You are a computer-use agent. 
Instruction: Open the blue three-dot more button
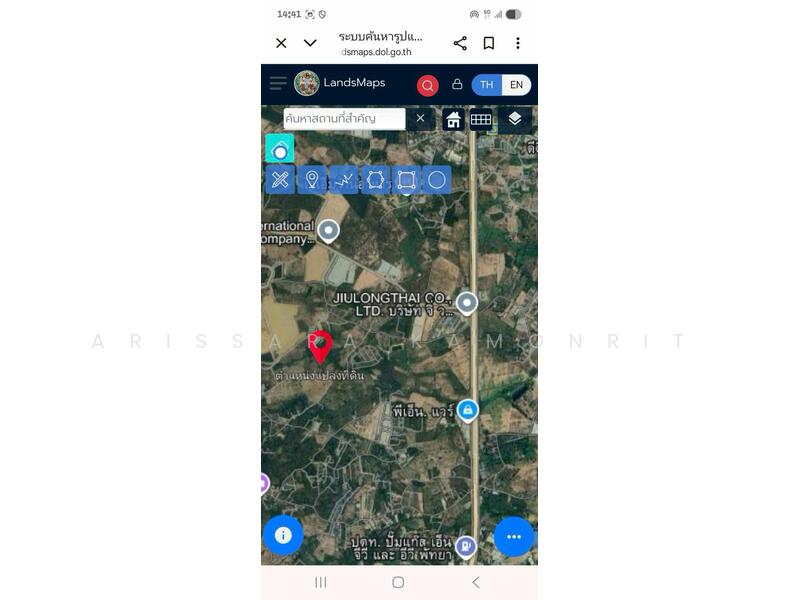click(514, 537)
